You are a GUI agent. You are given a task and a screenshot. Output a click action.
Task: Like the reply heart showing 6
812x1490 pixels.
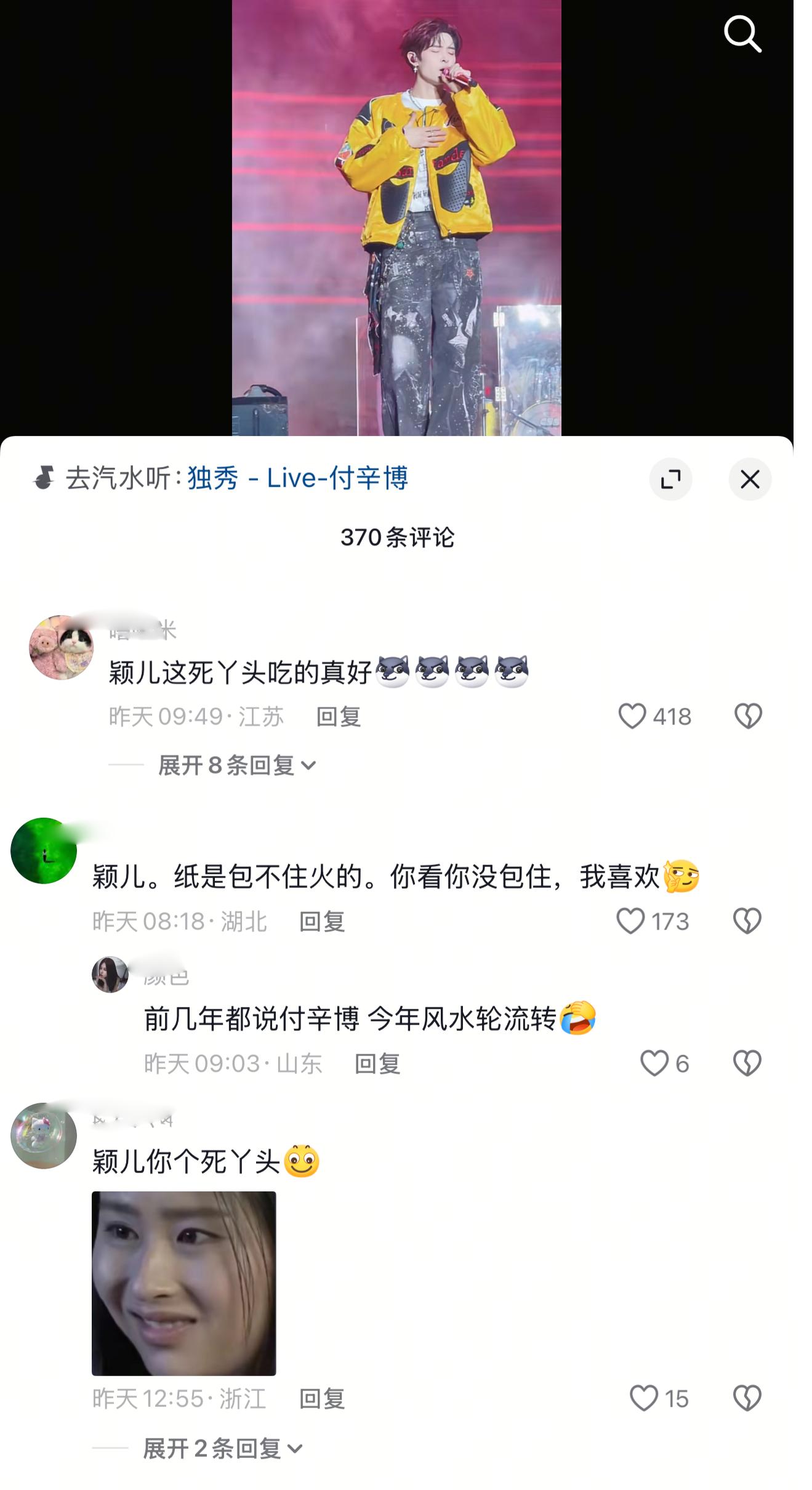[656, 1061]
